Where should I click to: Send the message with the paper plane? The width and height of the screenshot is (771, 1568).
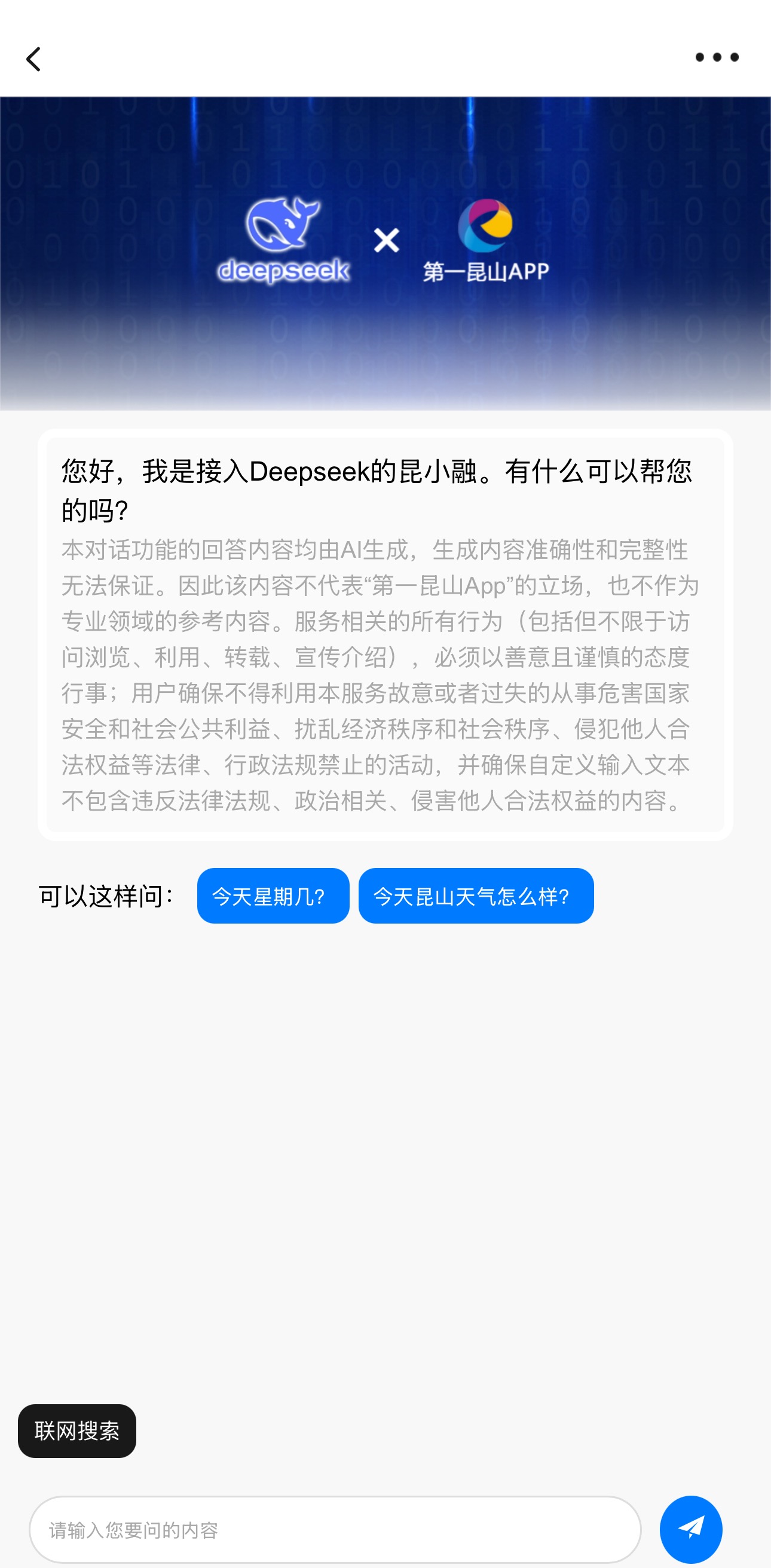pyautogui.click(x=690, y=1529)
